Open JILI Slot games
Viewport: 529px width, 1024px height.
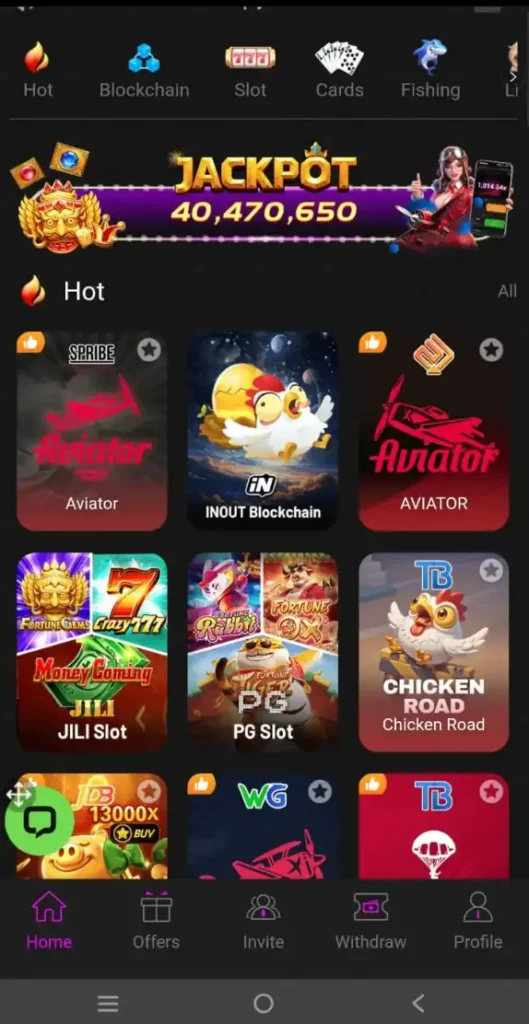92,652
